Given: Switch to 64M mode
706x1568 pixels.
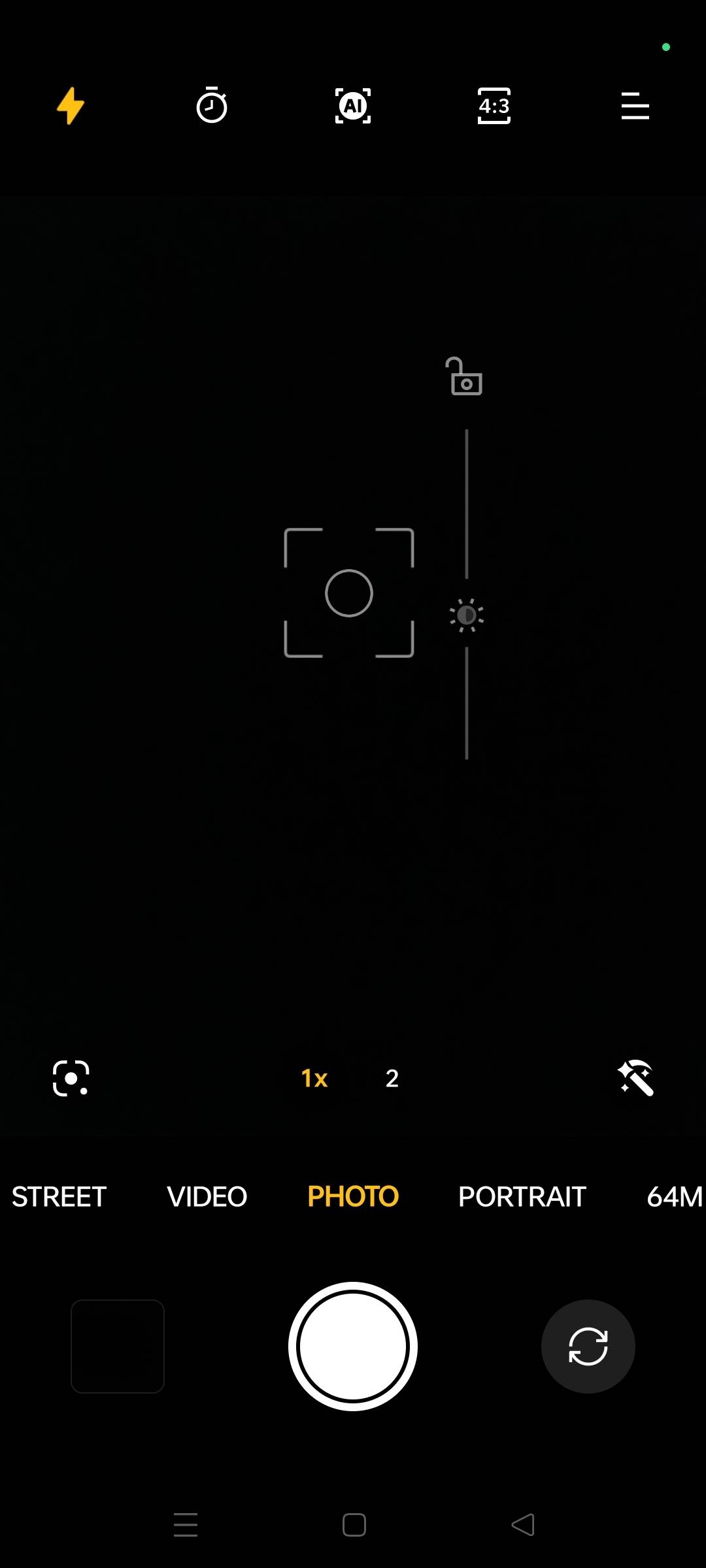Looking at the screenshot, I should coord(673,1197).
